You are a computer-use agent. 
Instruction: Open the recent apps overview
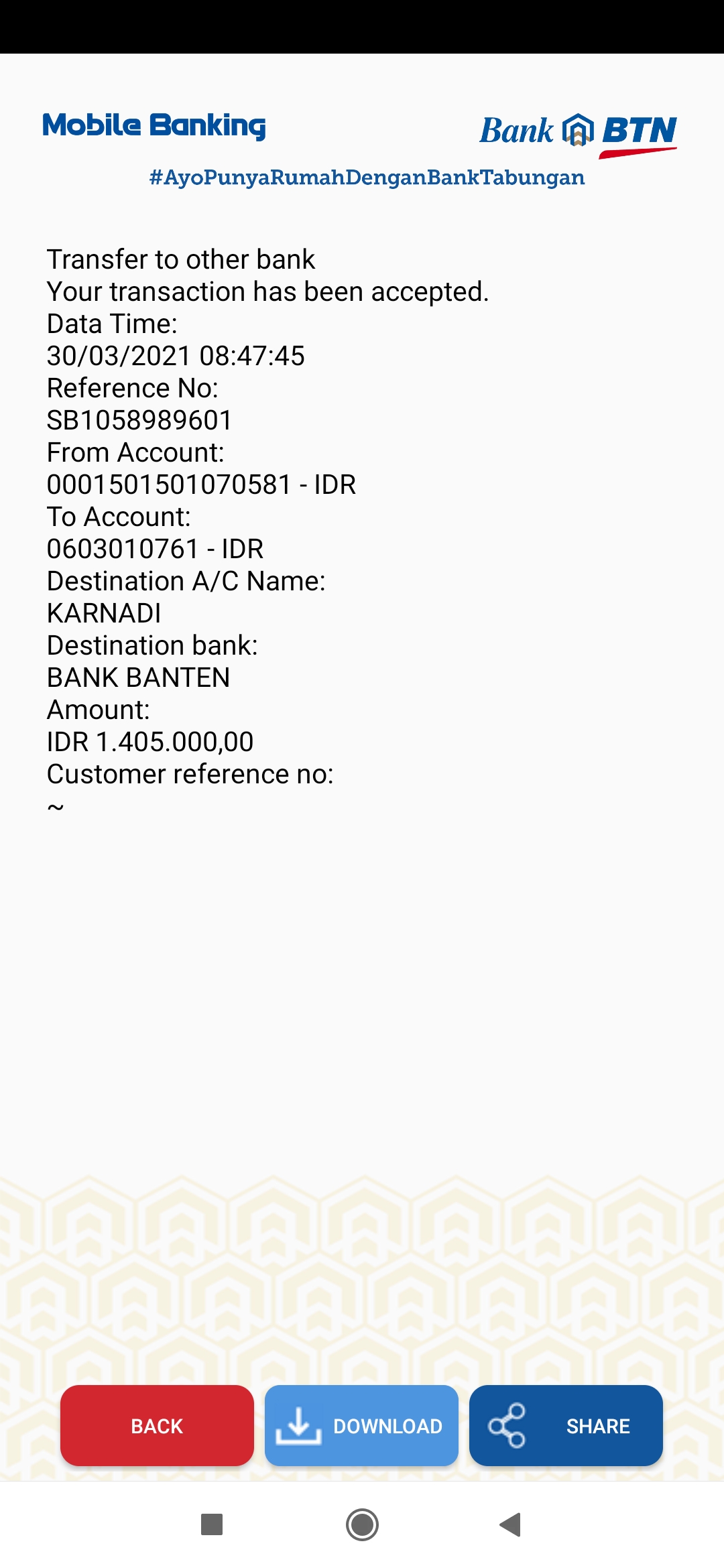(x=212, y=1525)
